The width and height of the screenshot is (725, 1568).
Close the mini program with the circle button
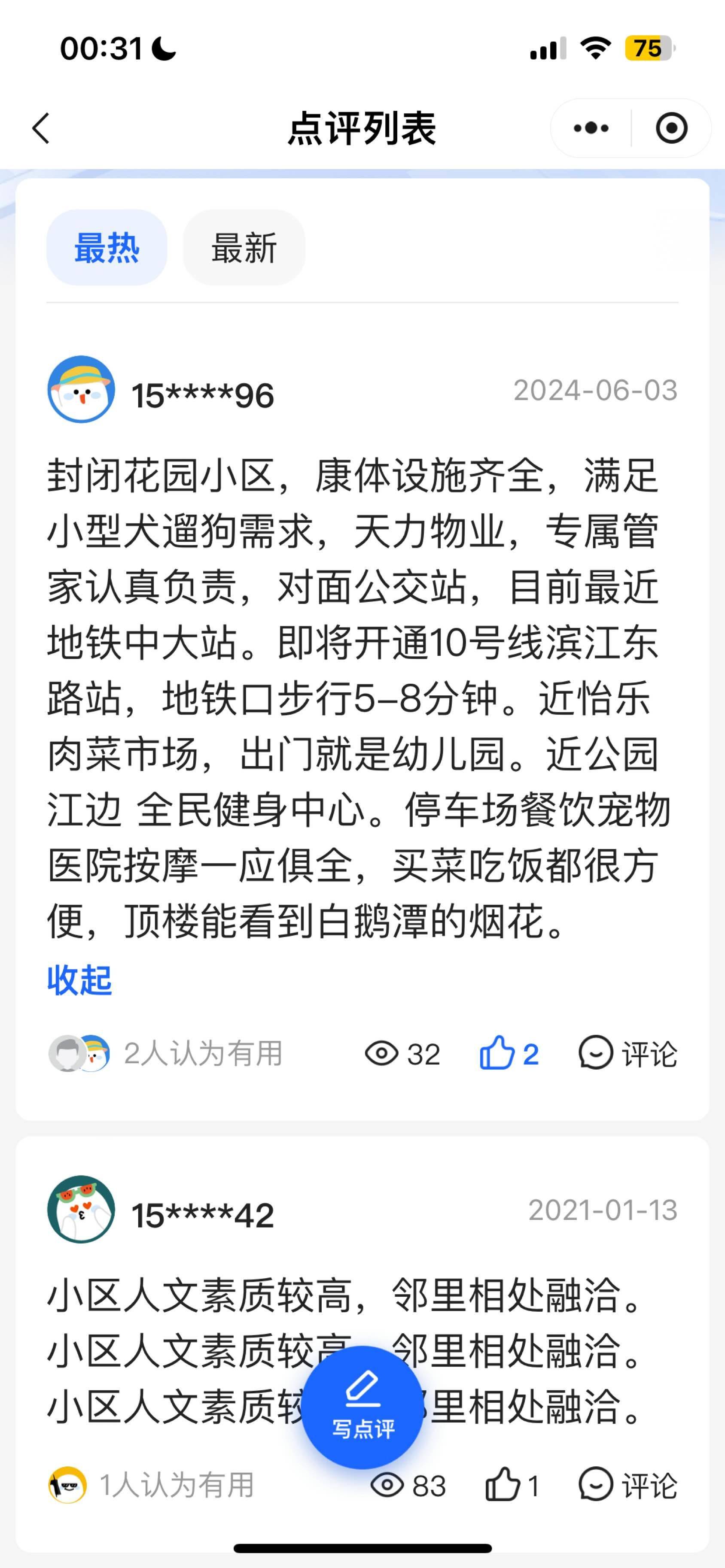point(671,128)
